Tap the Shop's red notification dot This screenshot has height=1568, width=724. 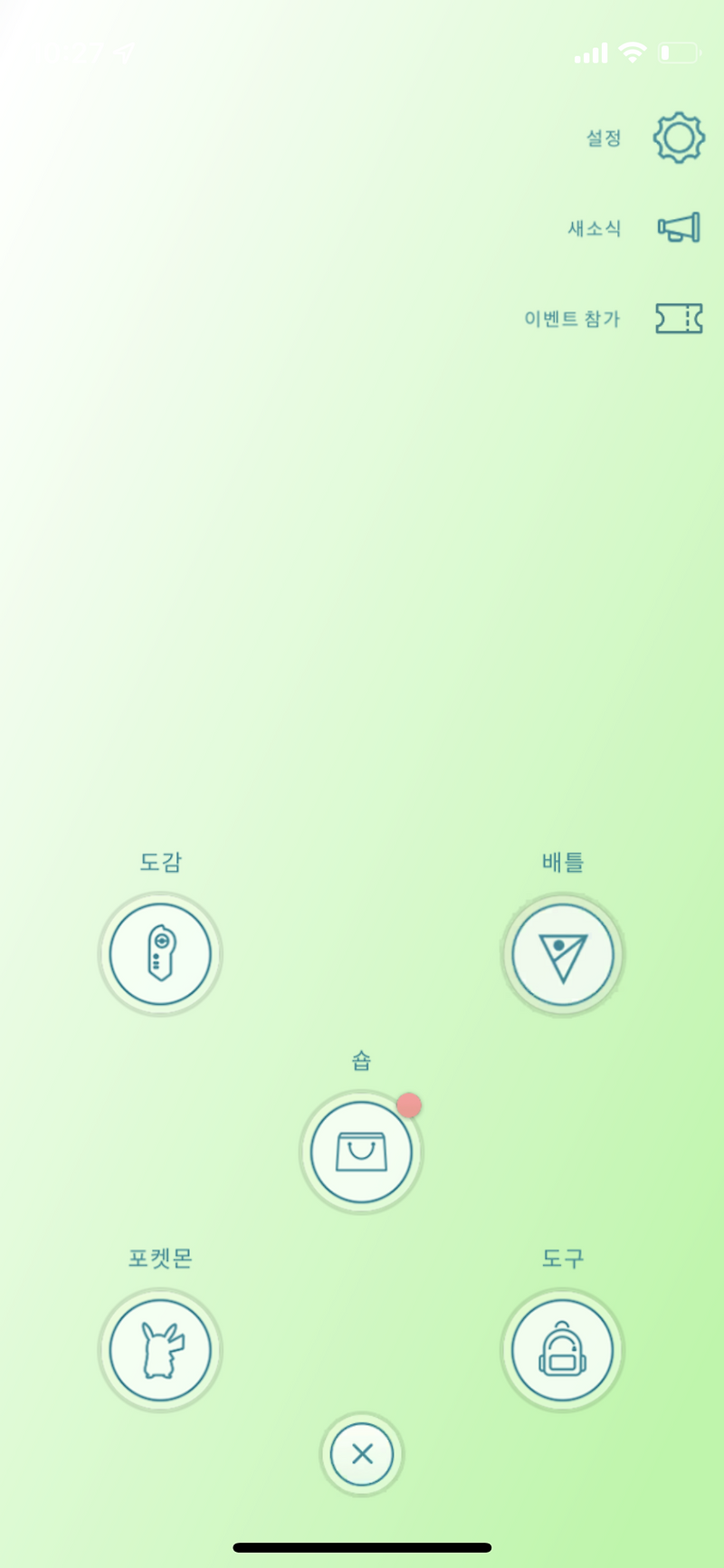pos(409,1104)
